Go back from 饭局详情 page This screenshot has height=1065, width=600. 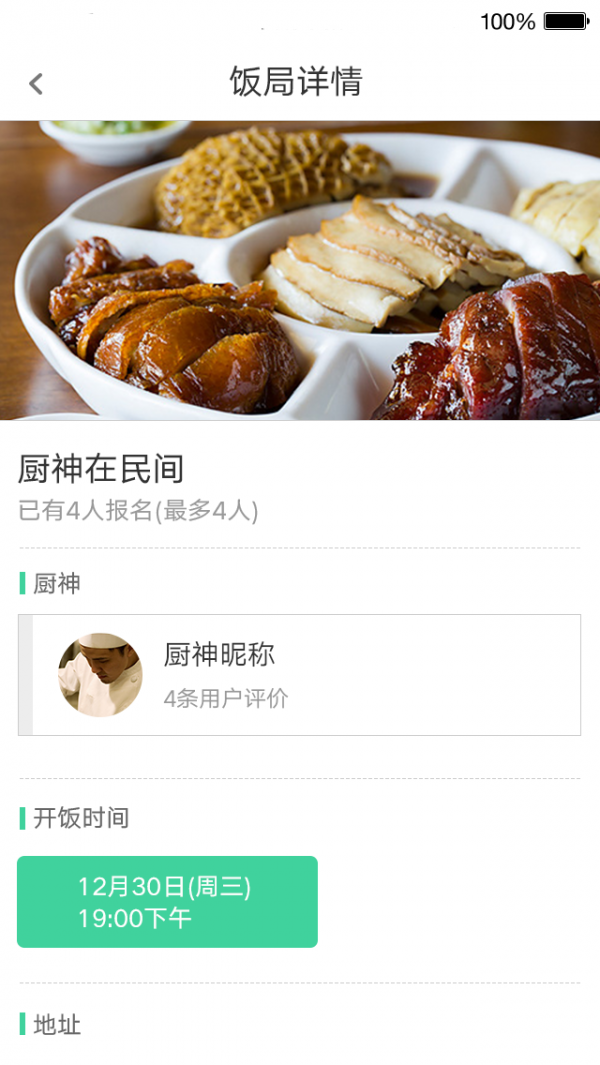point(36,84)
